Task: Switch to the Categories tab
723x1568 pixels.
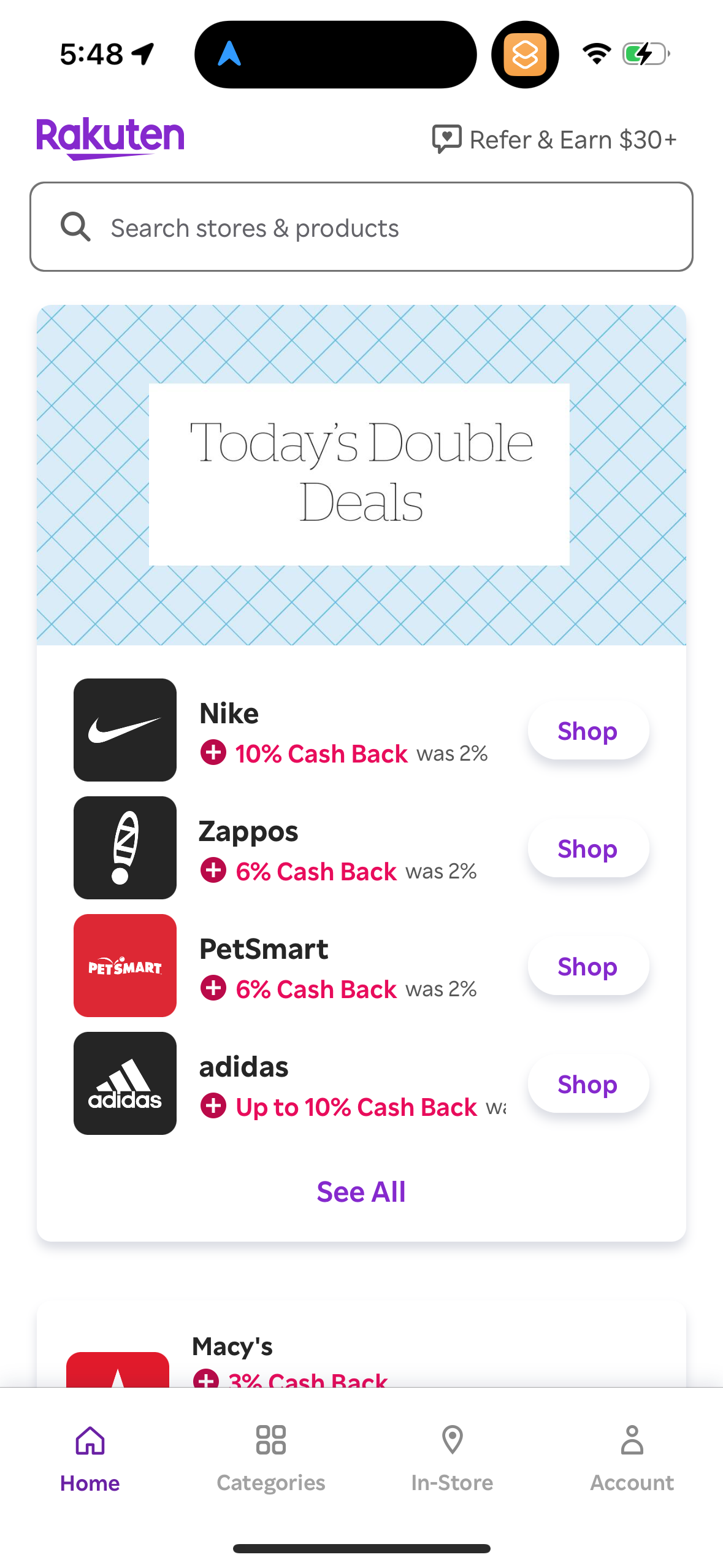Action: point(270,1466)
